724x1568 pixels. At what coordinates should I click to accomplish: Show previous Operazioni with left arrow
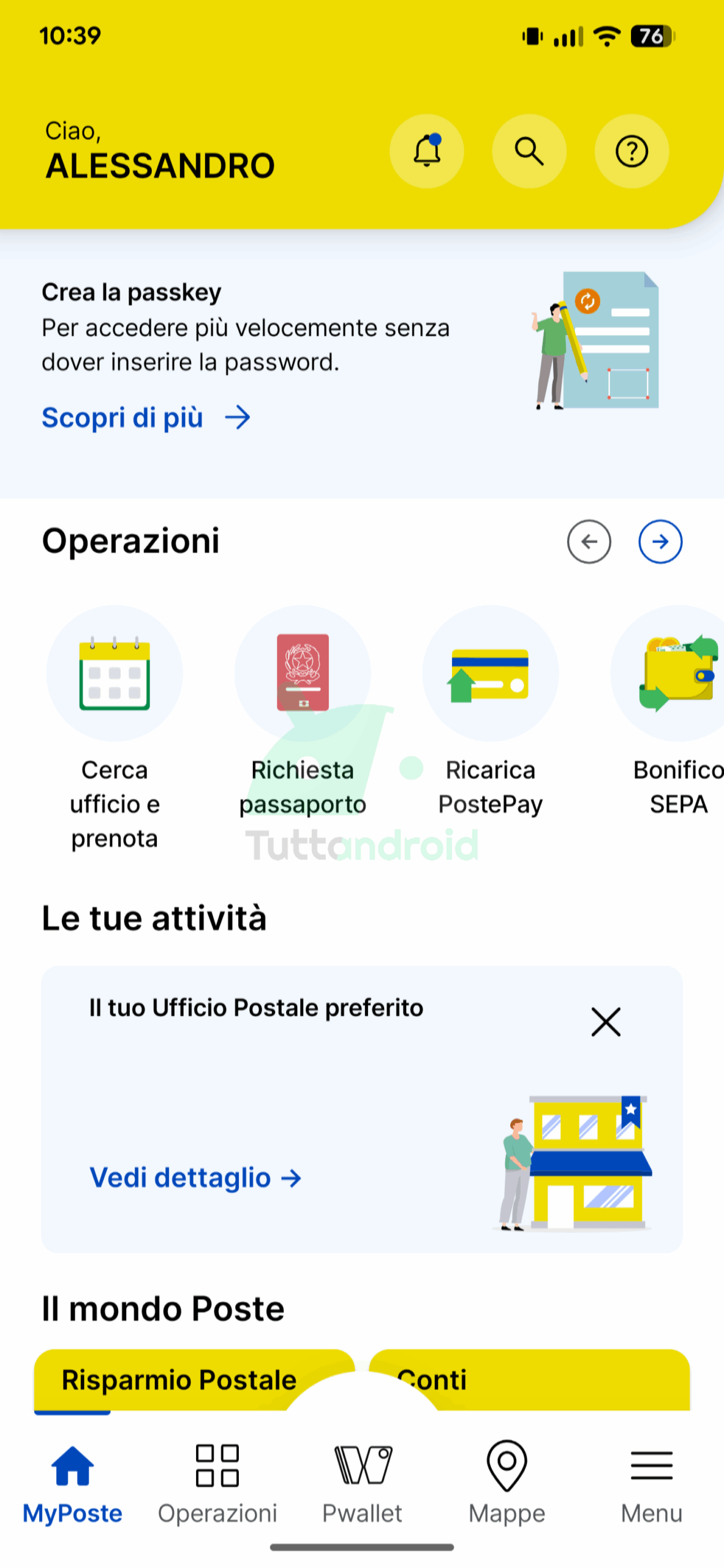[589, 541]
